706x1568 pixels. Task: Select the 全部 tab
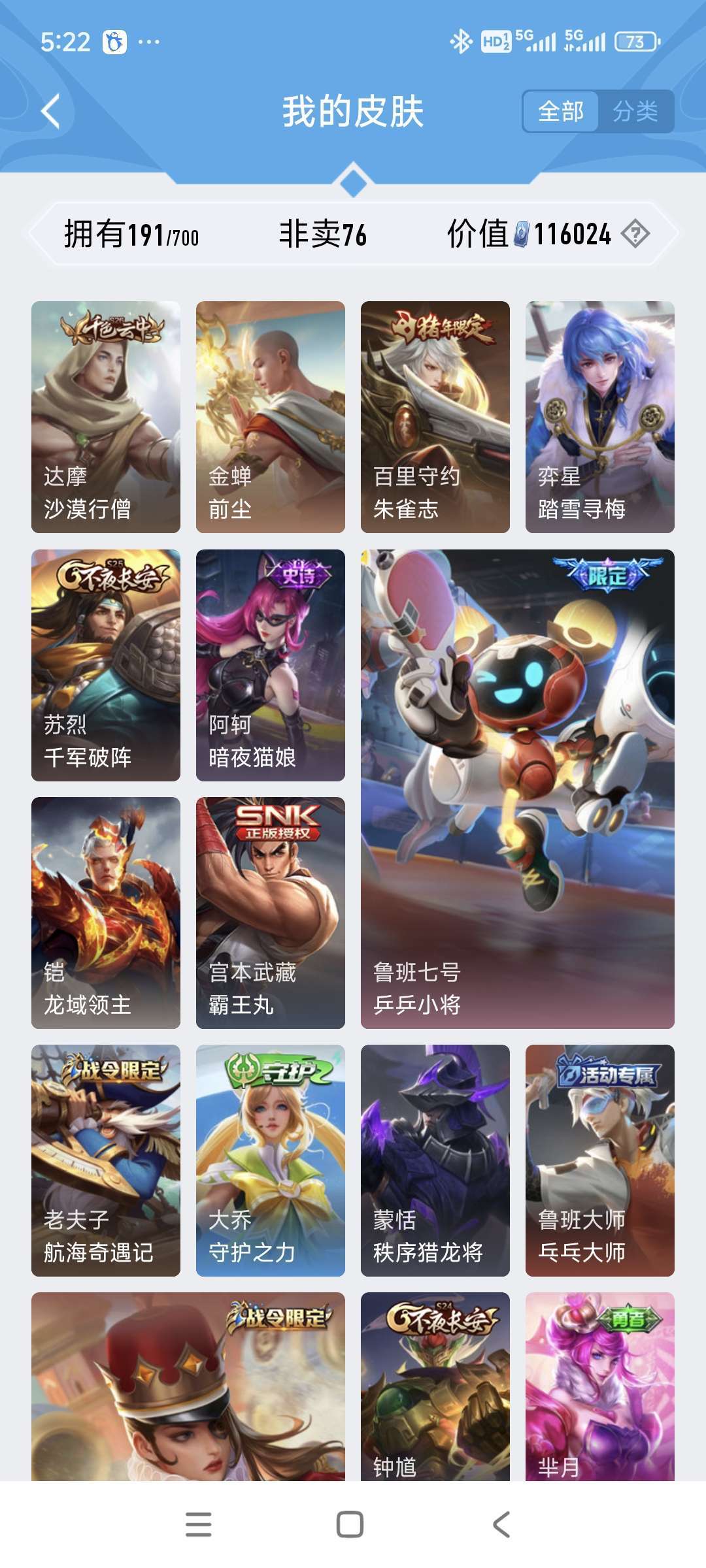pyautogui.click(x=561, y=111)
